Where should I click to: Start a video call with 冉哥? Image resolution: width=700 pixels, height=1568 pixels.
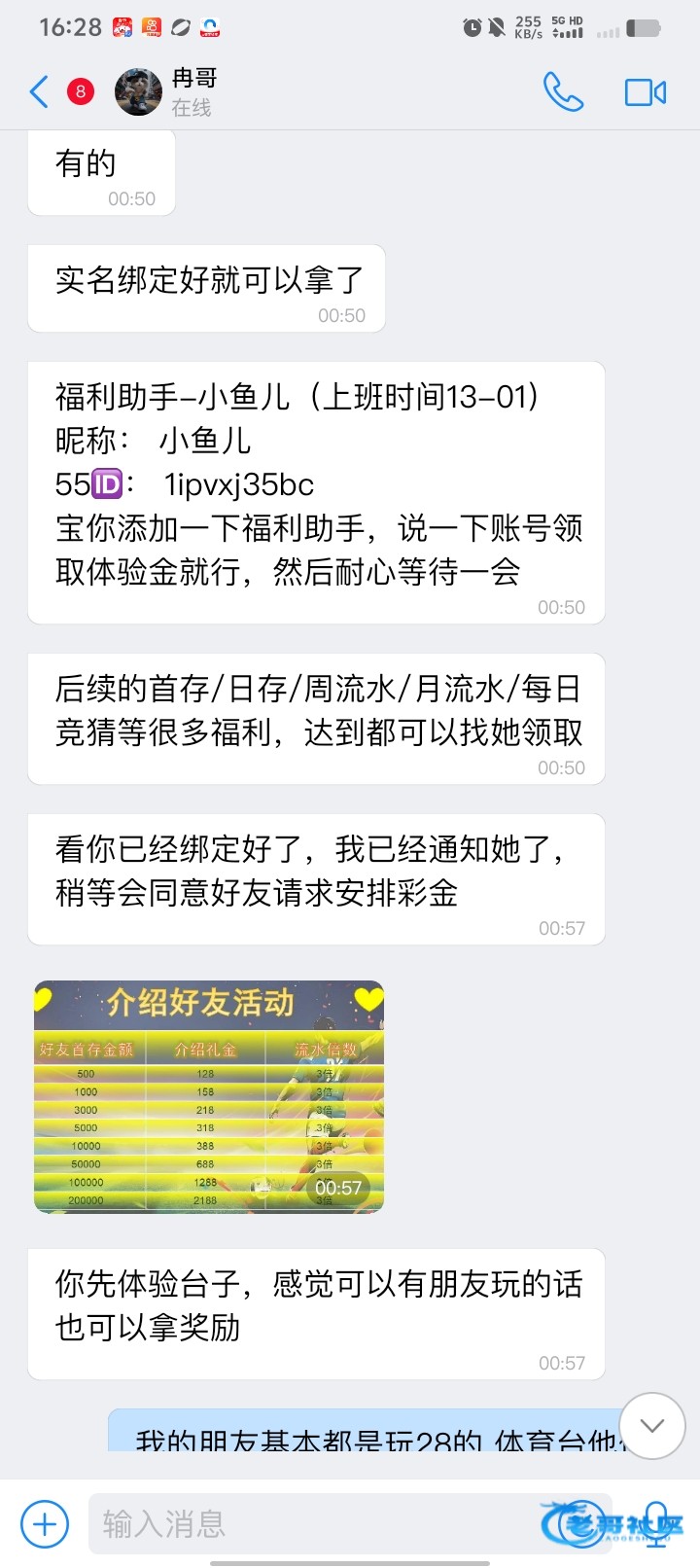pyautogui.click(x=645, y=92)
